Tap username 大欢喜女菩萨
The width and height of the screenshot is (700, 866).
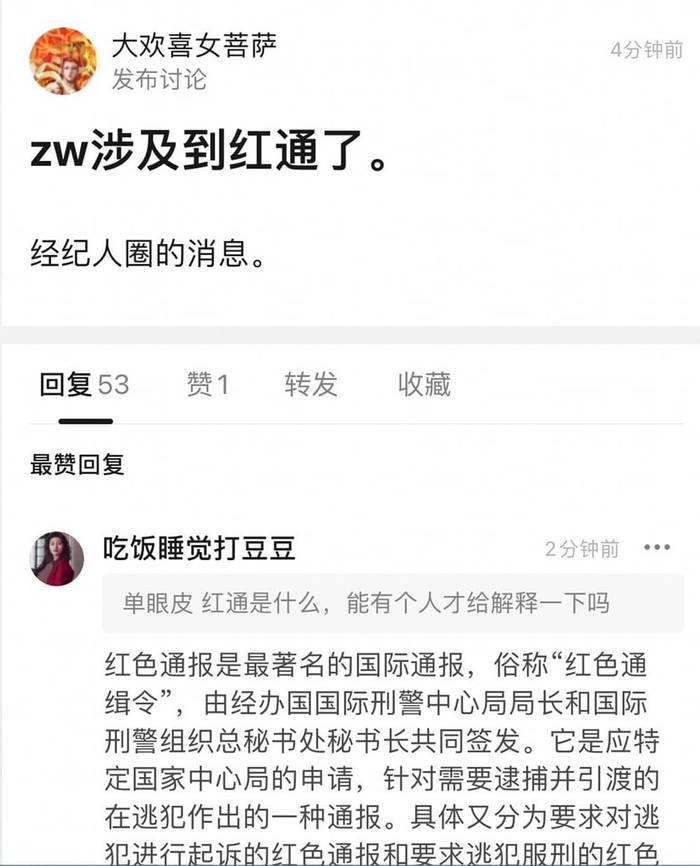tap(194, 46)
